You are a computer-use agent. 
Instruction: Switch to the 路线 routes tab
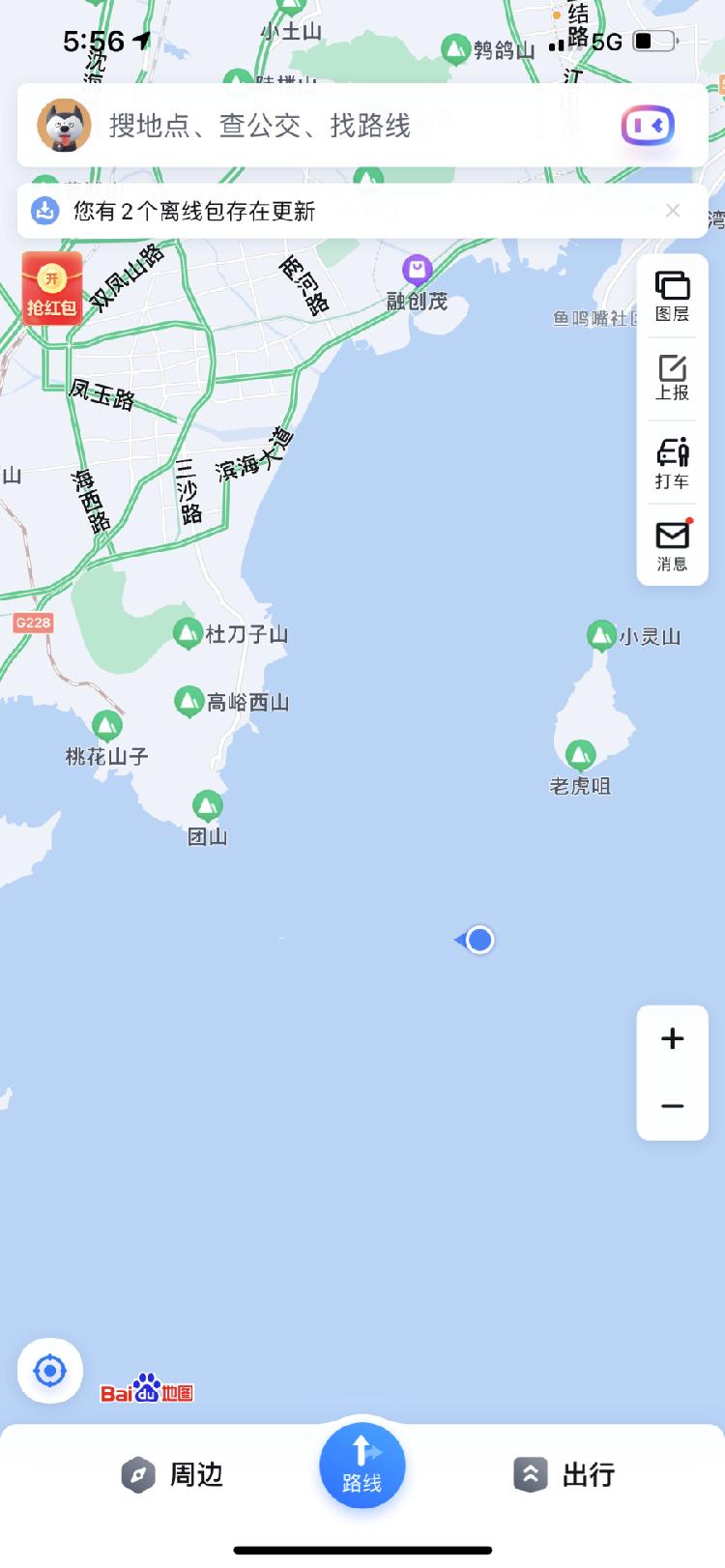362,1465
